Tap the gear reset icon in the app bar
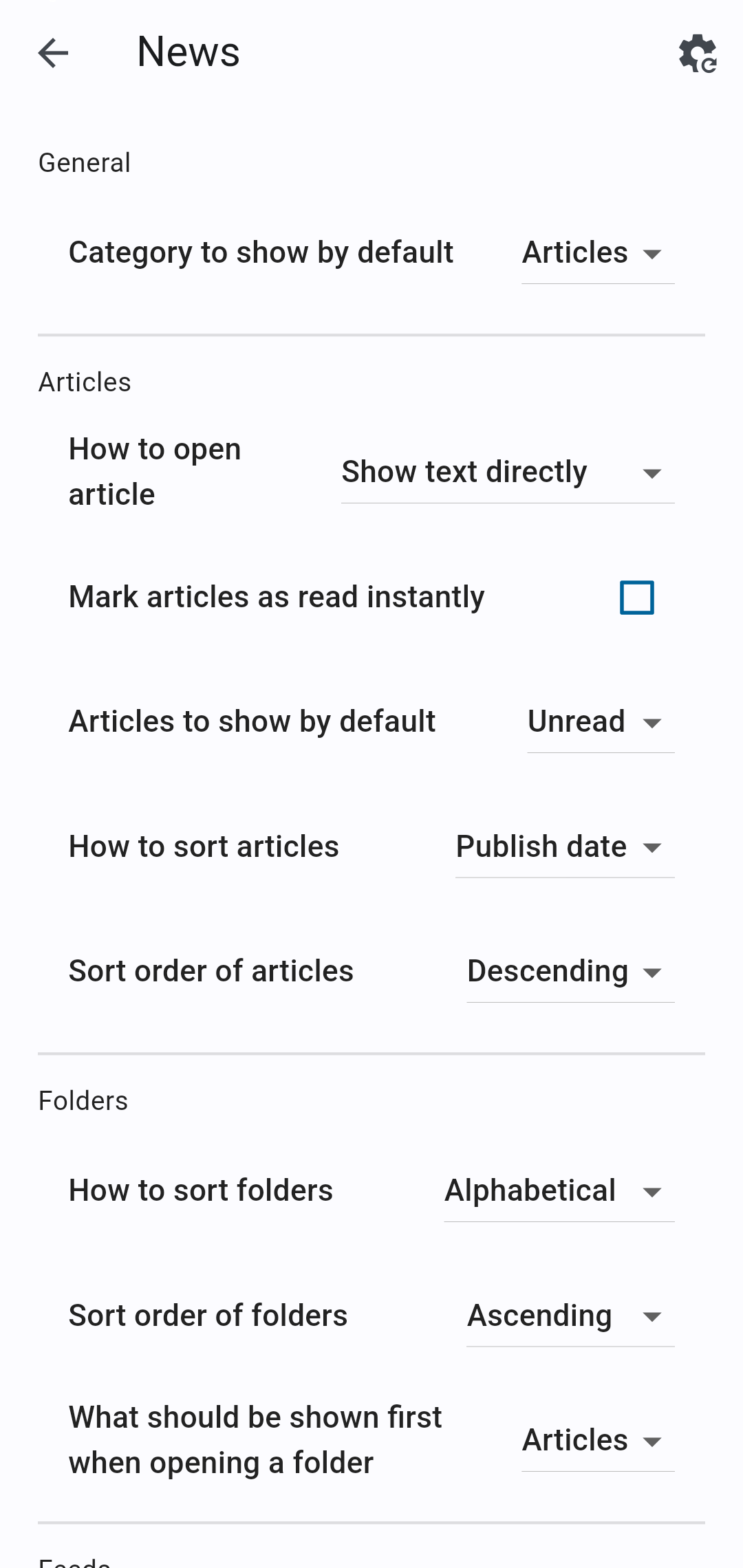 tap(698, 53)
